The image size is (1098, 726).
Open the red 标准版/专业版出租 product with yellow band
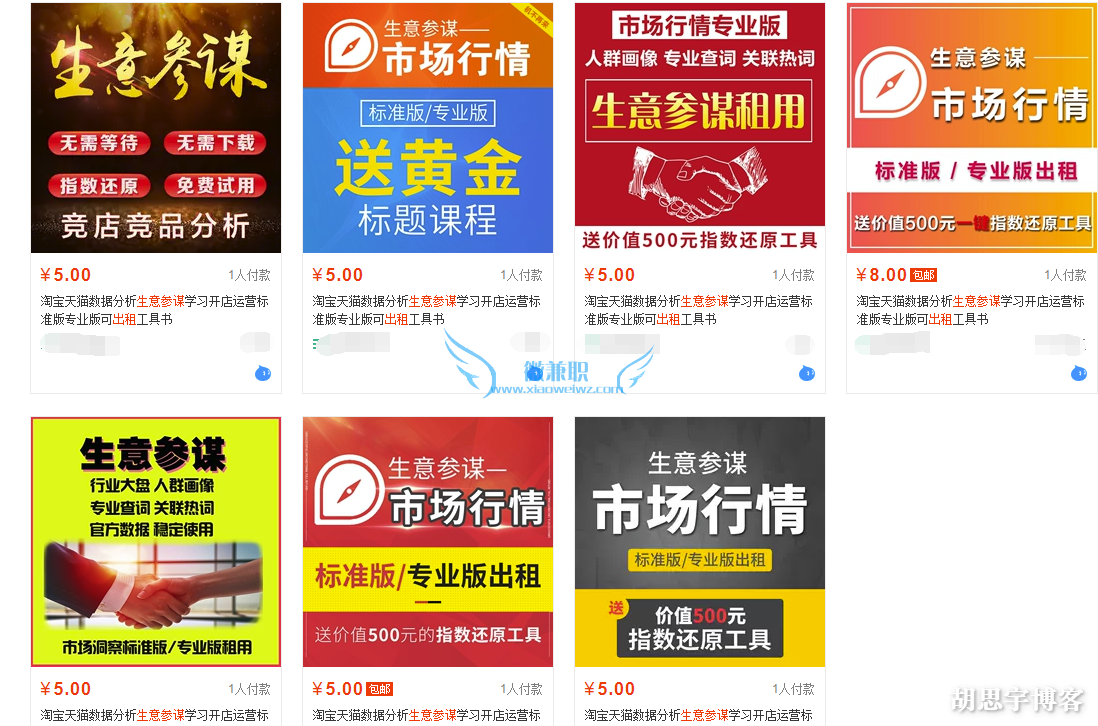click(x=428, y=542)
